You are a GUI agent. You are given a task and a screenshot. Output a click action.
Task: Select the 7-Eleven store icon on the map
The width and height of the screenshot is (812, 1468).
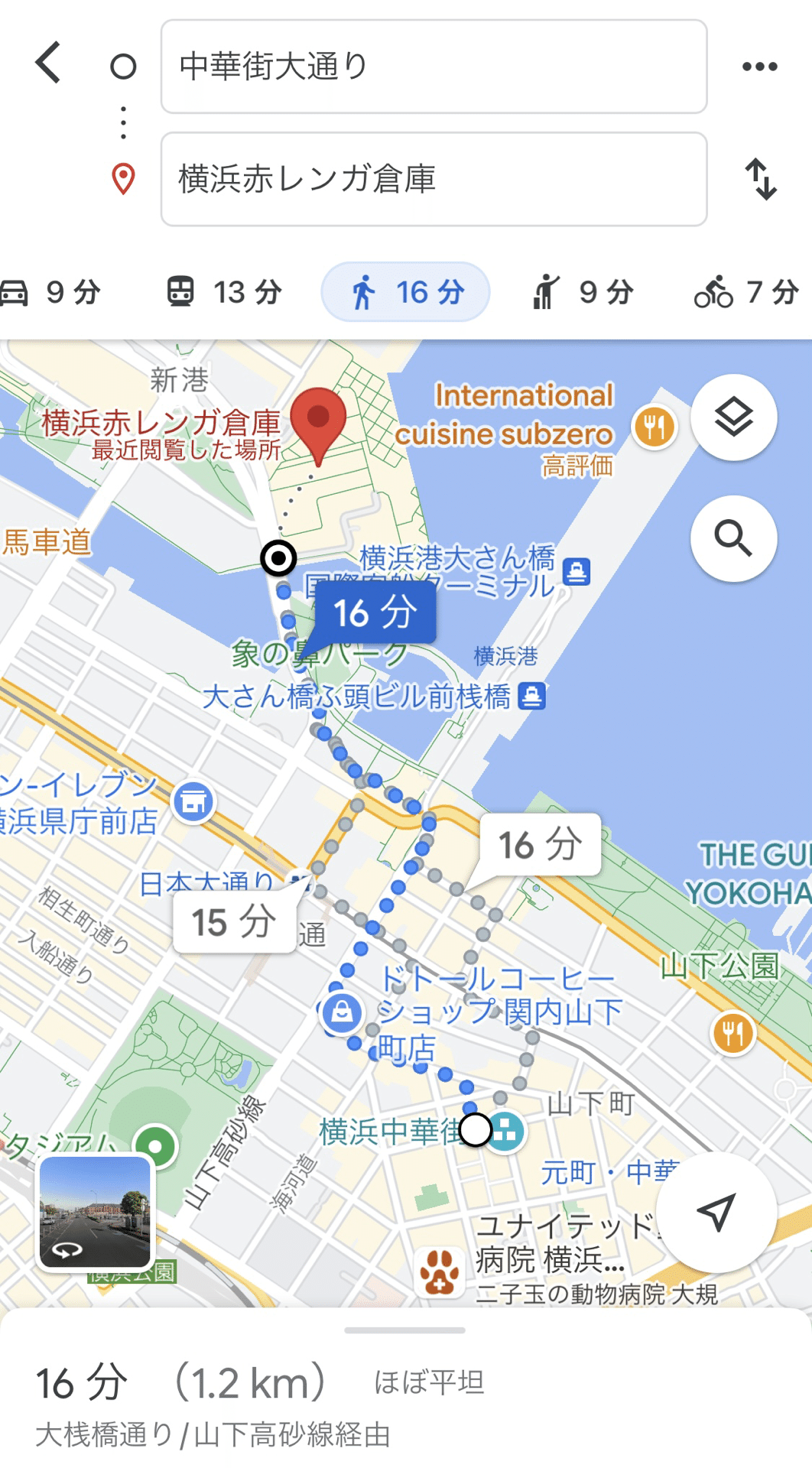pos(193,801)
